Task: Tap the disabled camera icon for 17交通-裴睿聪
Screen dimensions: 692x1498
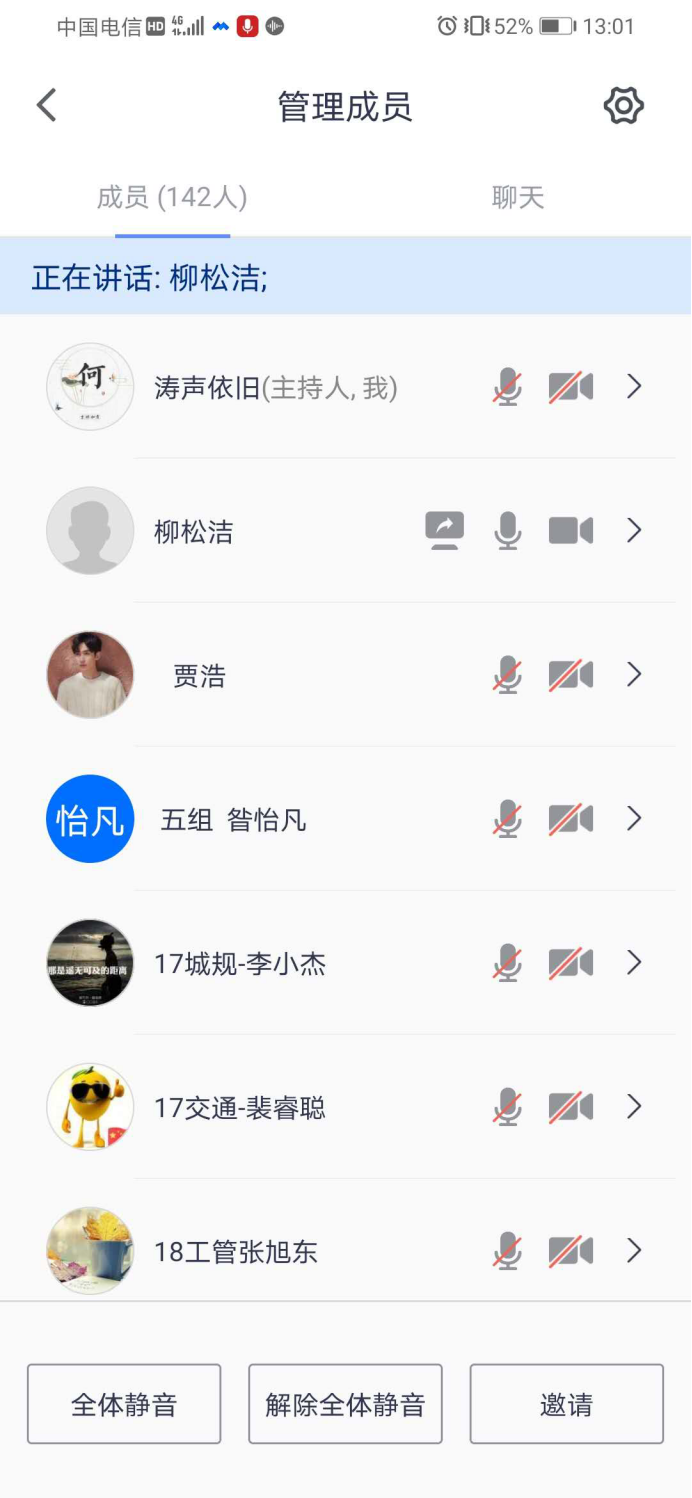Action: [571, 1107]
